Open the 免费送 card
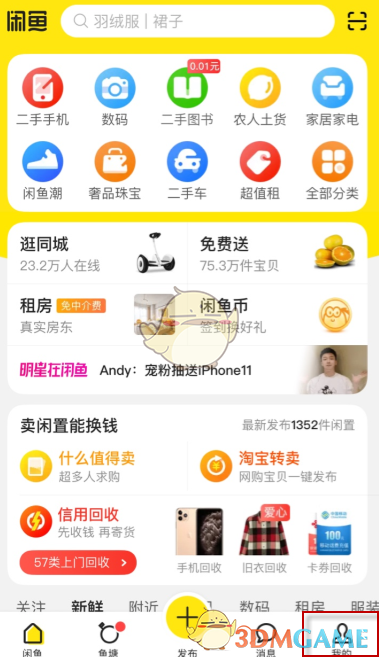The height and width of the screenshot is (657, 379). [278, 253]
